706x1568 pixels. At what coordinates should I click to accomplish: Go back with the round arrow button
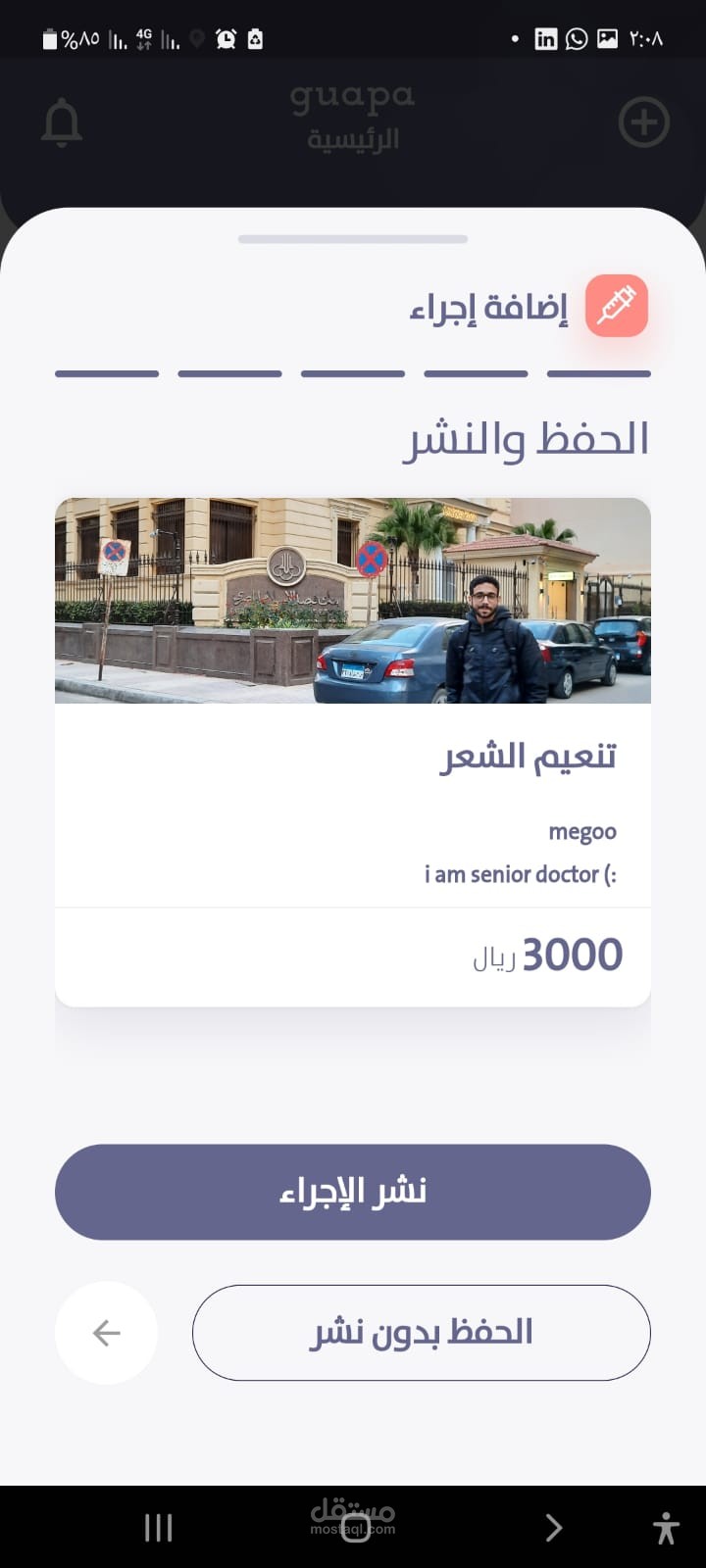coord(106,1333)
